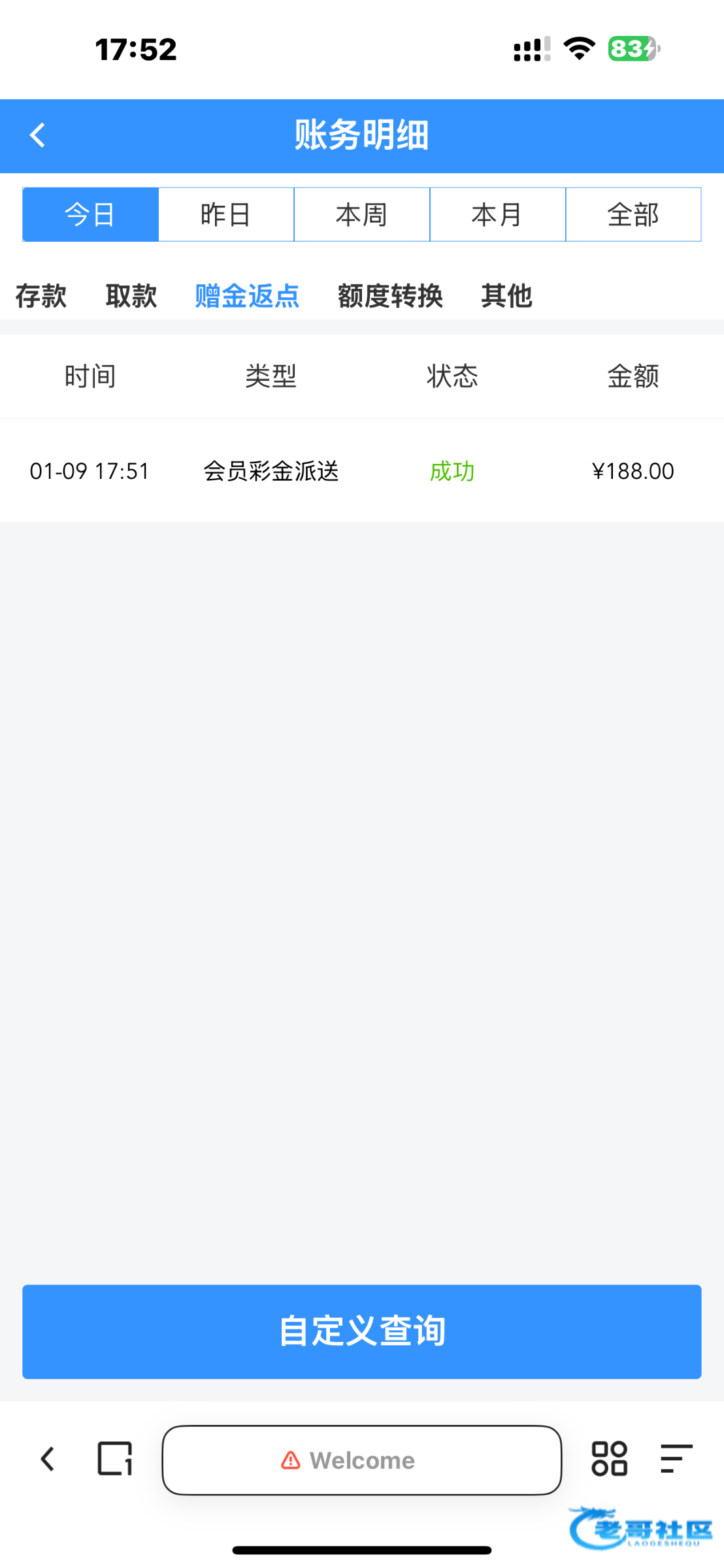
Task: Tap the Welcome address bar
Action: [362, 1460]
